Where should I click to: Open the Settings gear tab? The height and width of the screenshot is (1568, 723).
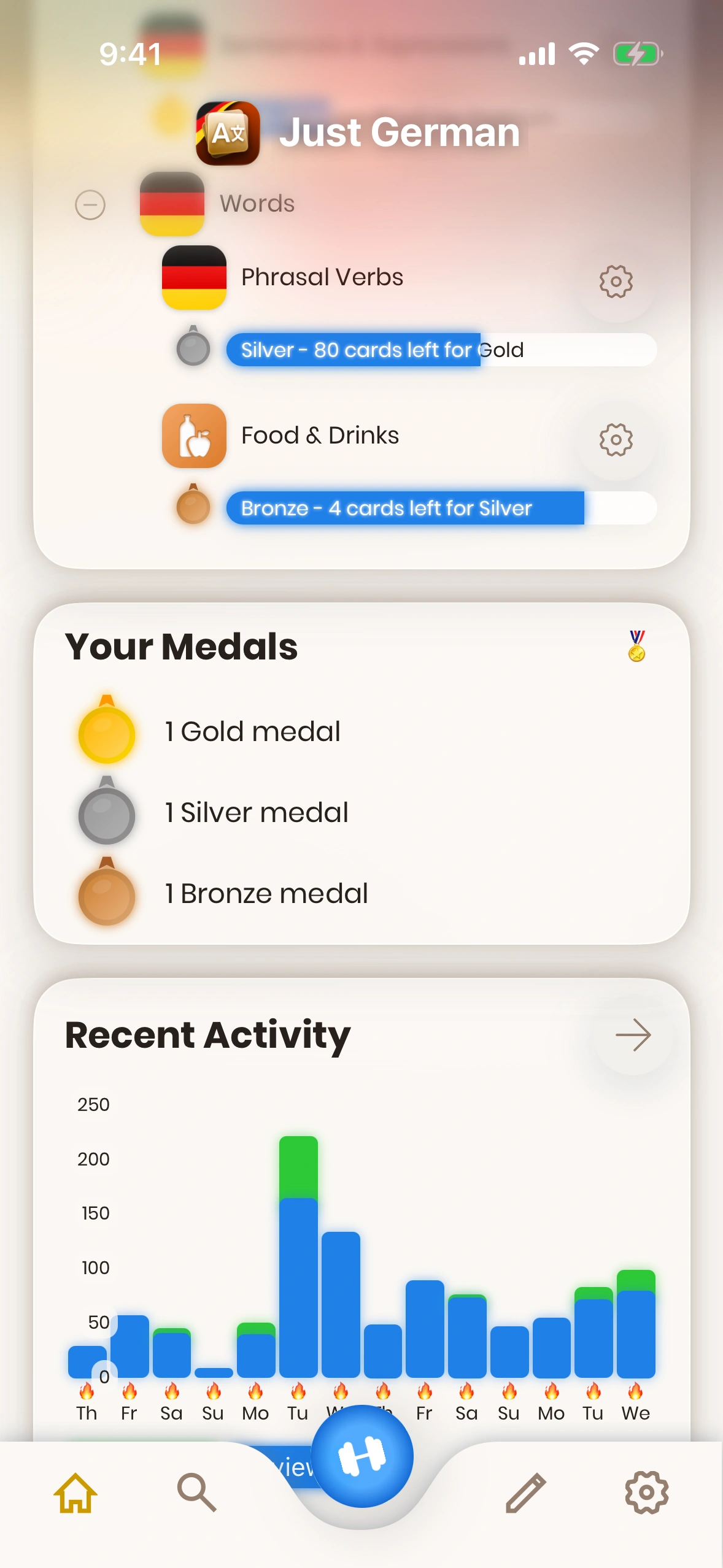coord(646,1493)
